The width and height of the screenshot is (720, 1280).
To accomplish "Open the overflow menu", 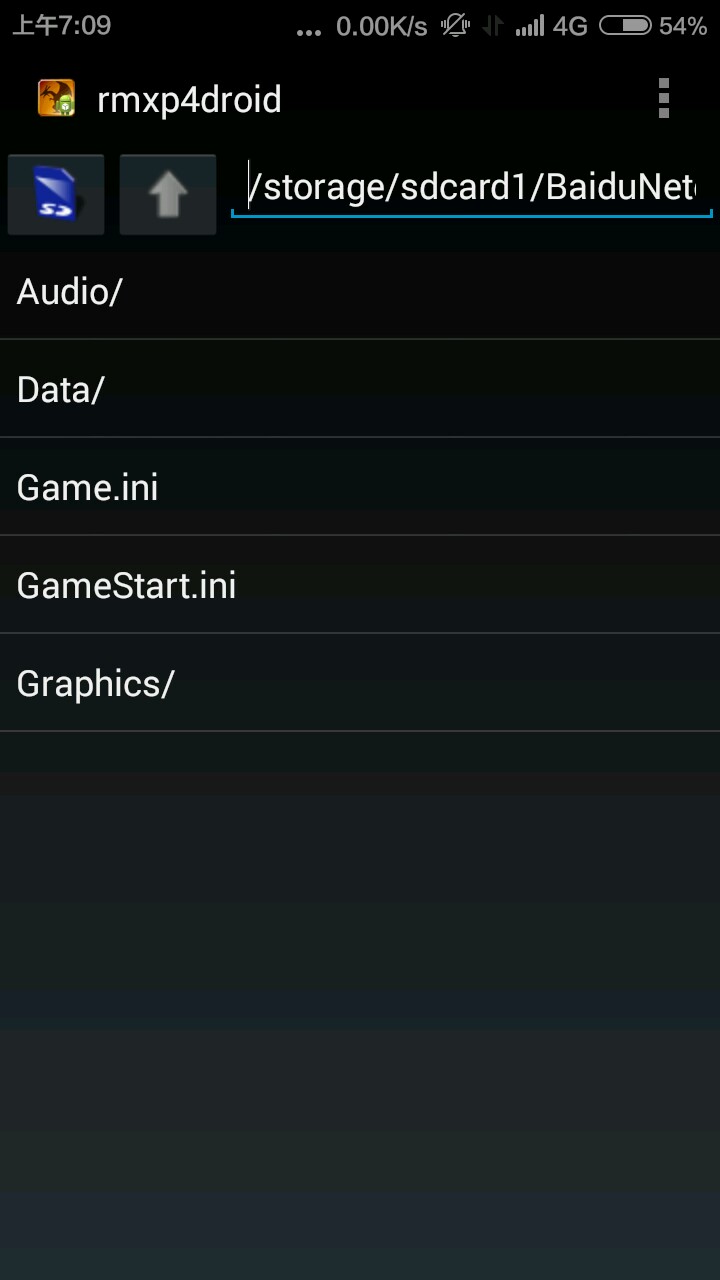I will coord(663,99).
